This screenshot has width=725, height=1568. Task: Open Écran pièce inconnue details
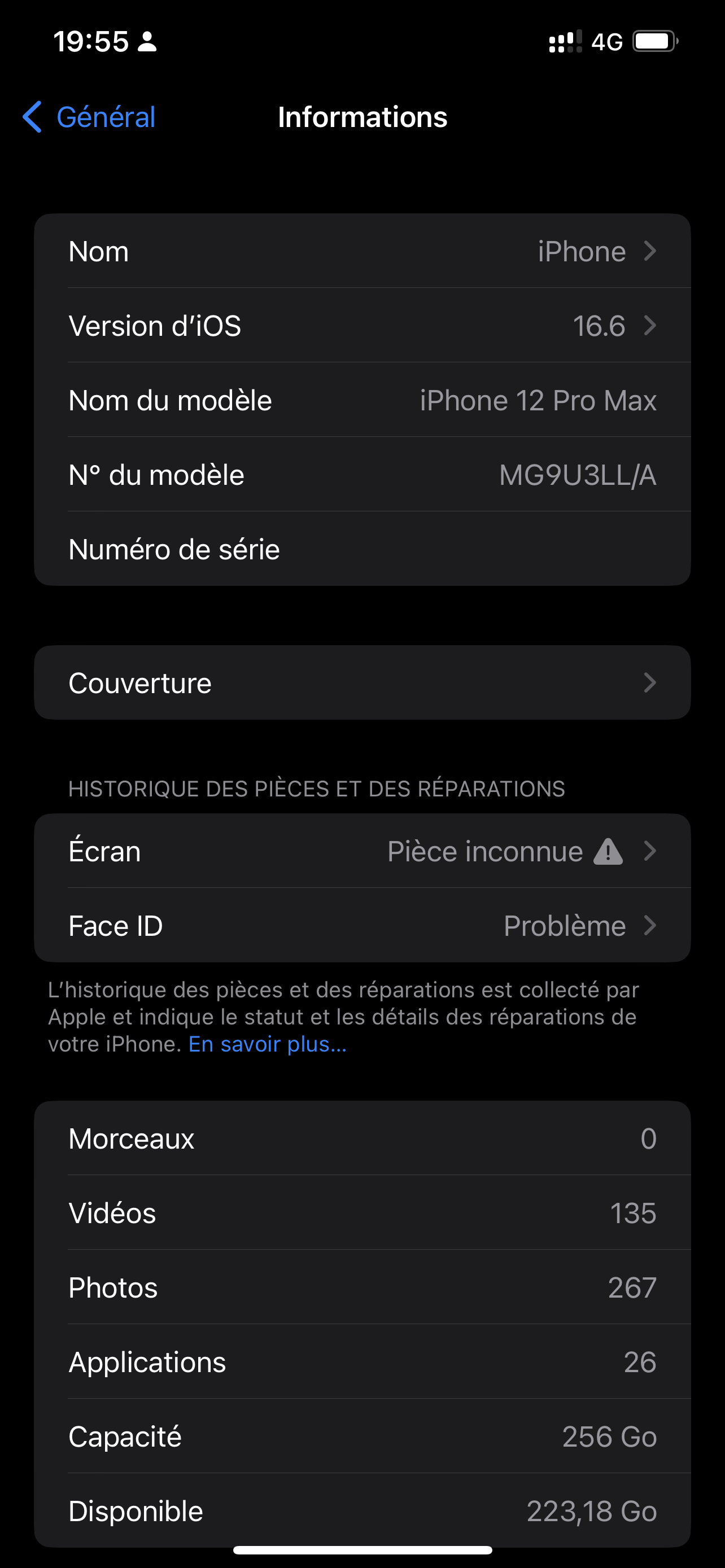tap(362, 851)
